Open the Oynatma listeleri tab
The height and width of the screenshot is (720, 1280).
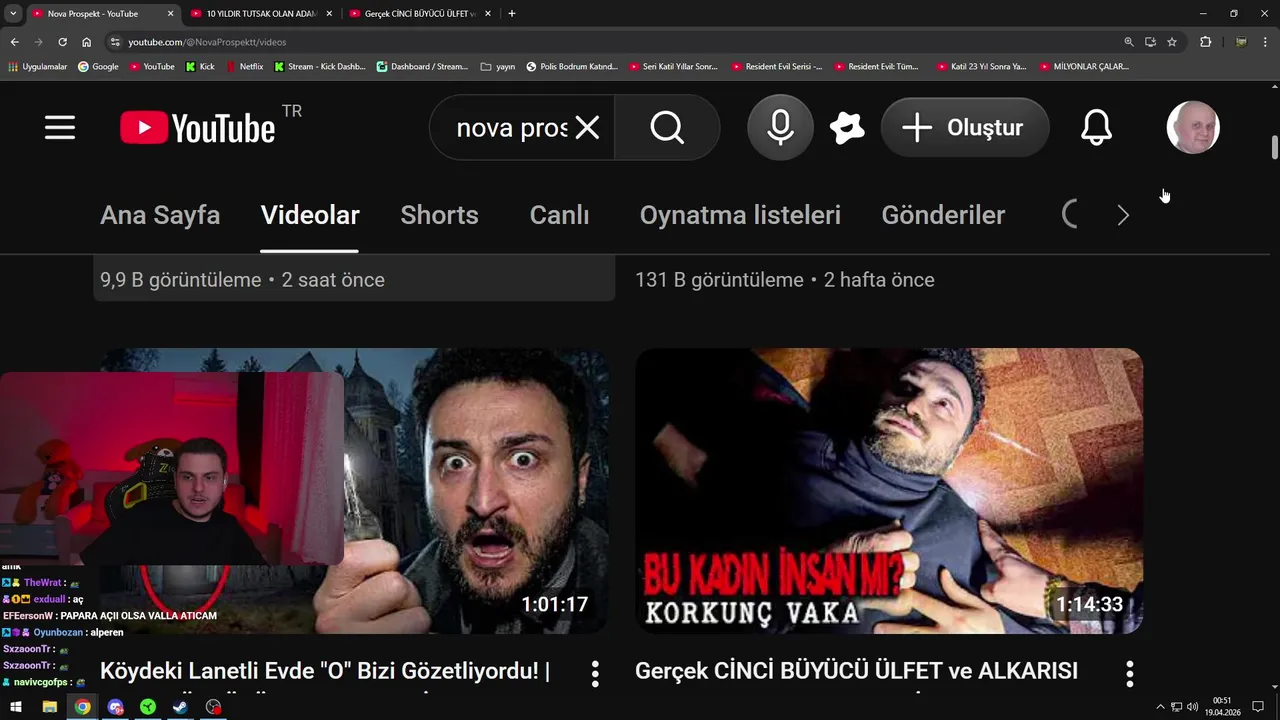coord(740,215)
